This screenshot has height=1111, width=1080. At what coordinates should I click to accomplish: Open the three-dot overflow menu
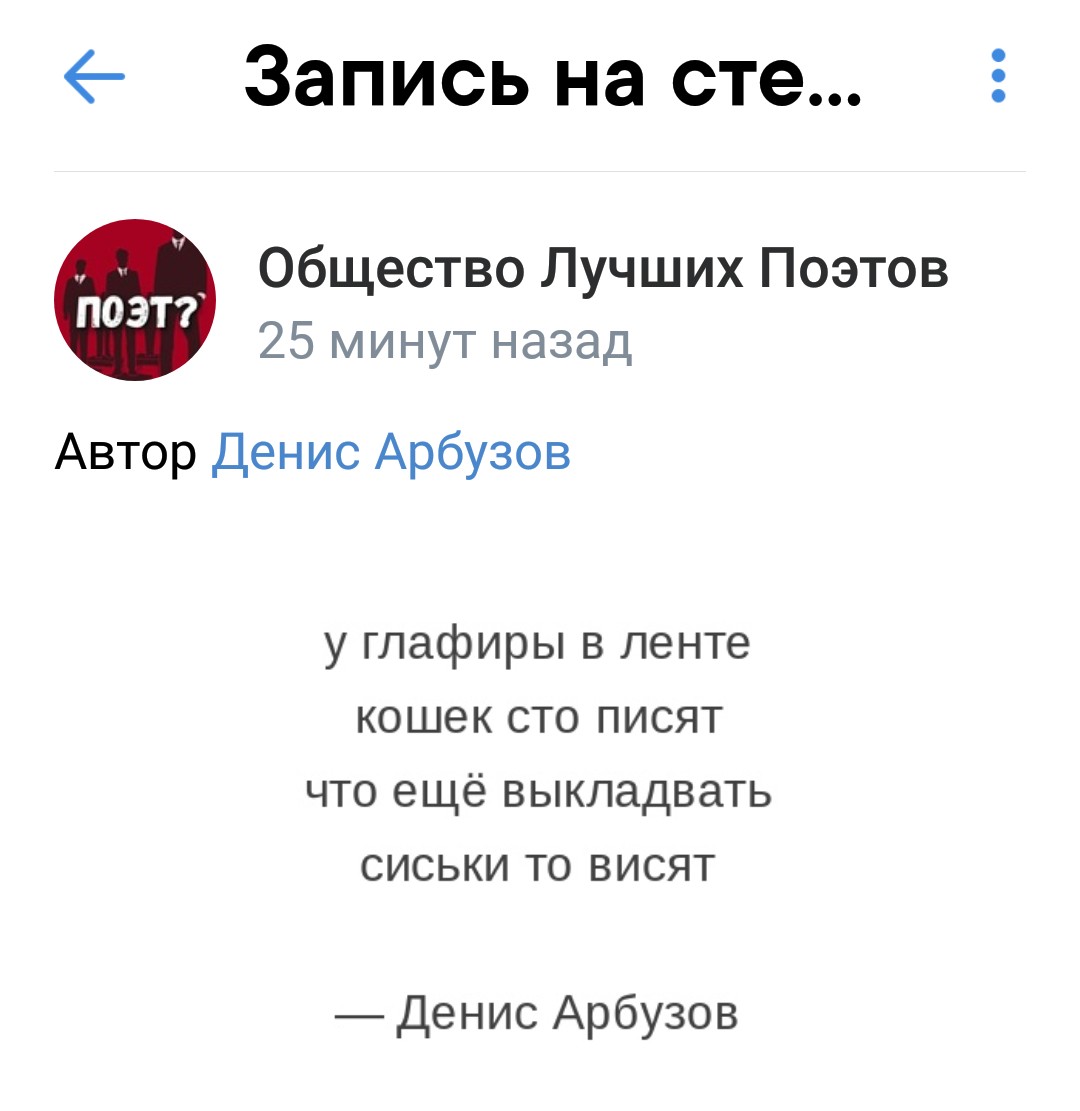(x=997, y=77)
